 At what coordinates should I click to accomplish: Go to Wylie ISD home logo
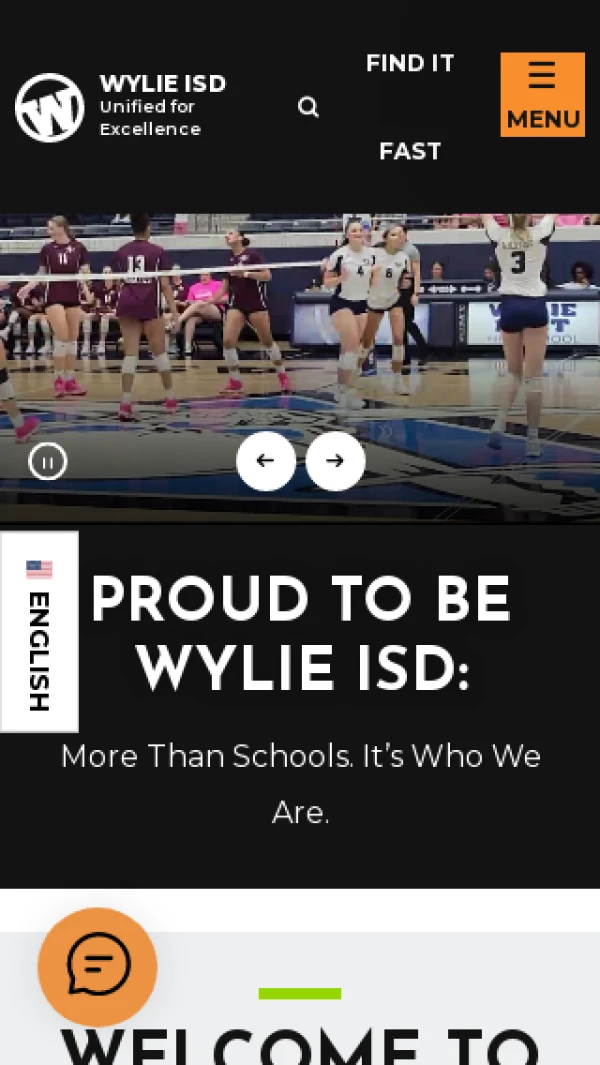pos(50,107)
